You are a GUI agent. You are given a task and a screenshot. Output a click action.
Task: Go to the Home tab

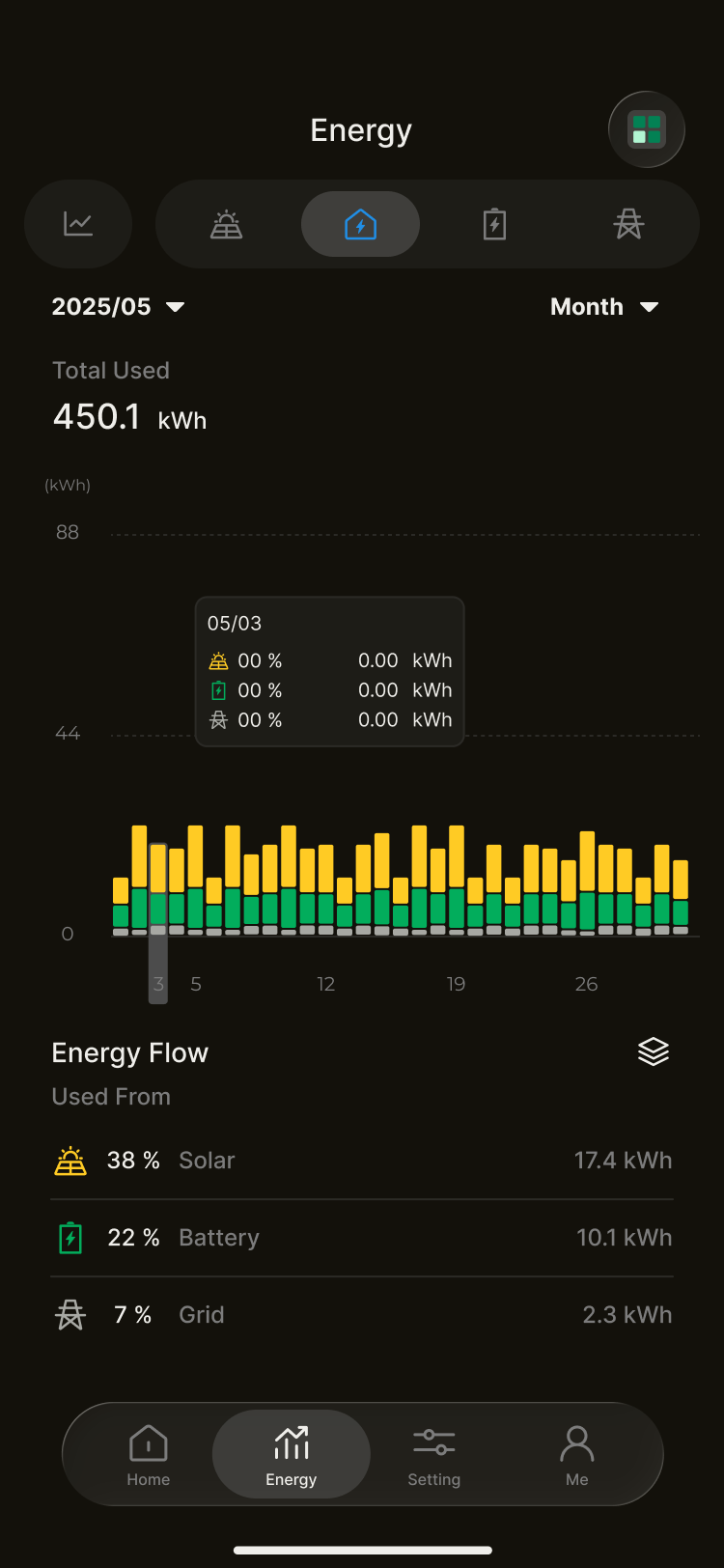tap(149, 1455)
